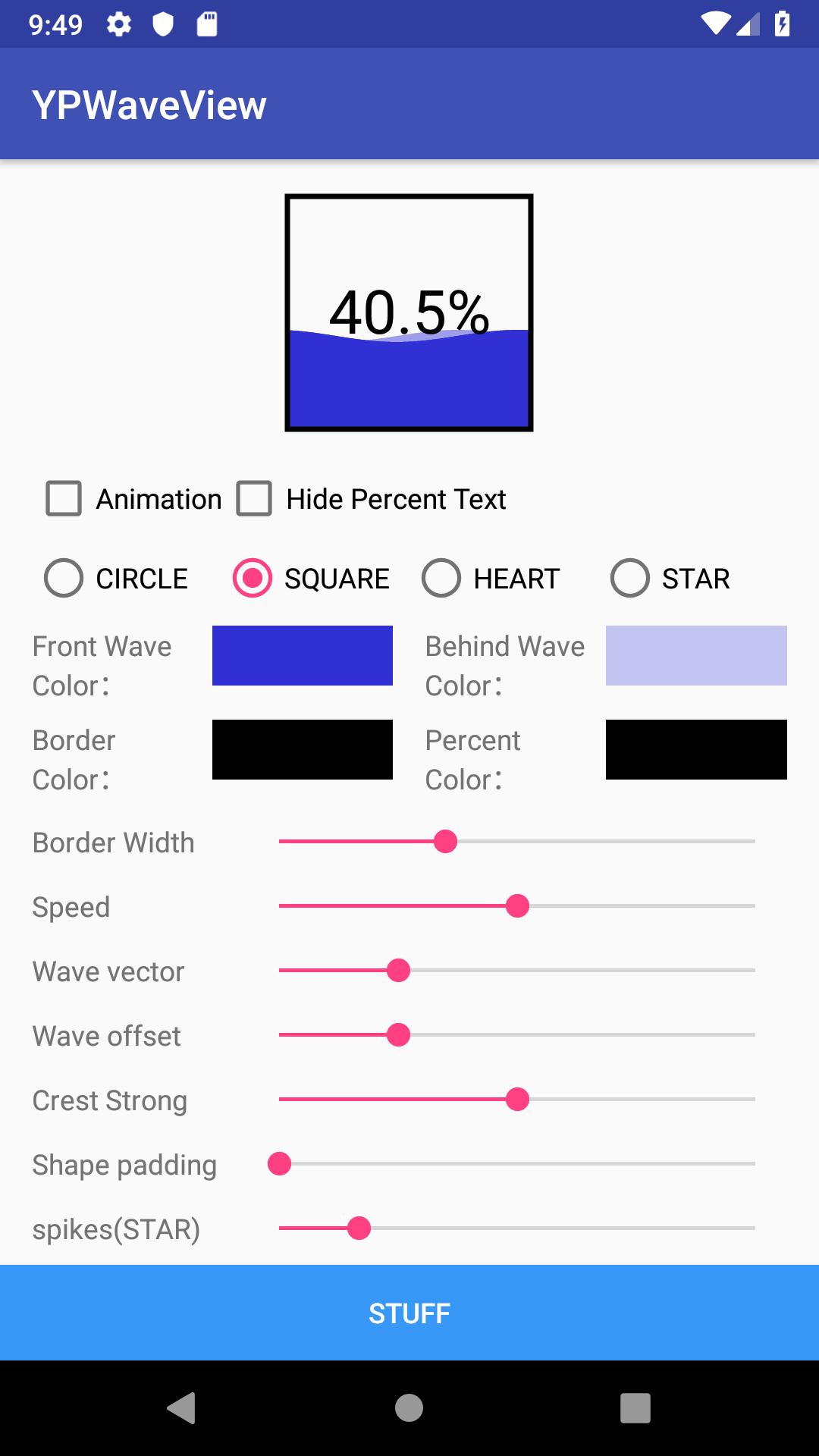
Task: Change the Percent Color swatch
Action: [x=695, y=749]
